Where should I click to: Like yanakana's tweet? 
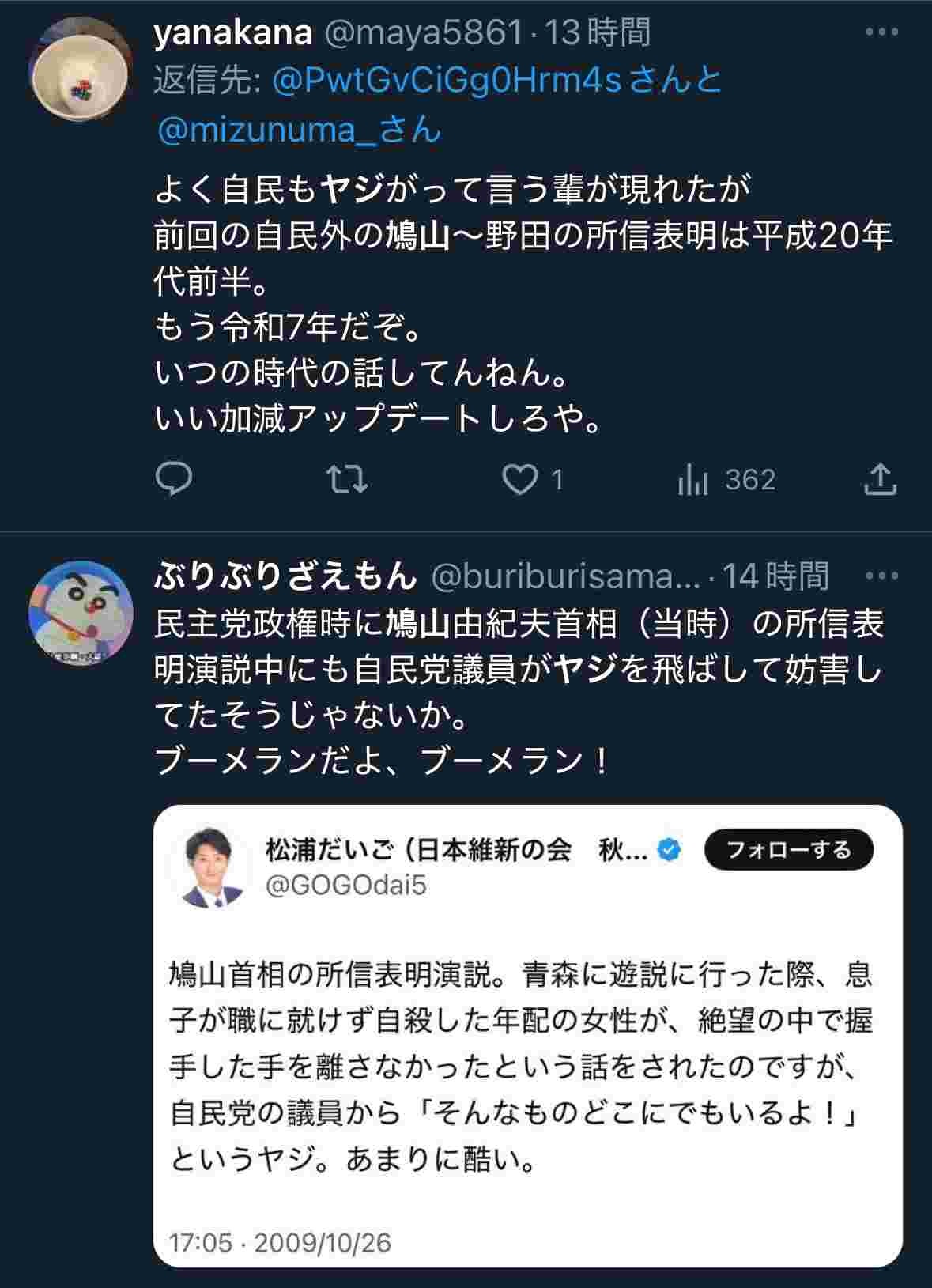click(x=520, y=480)
